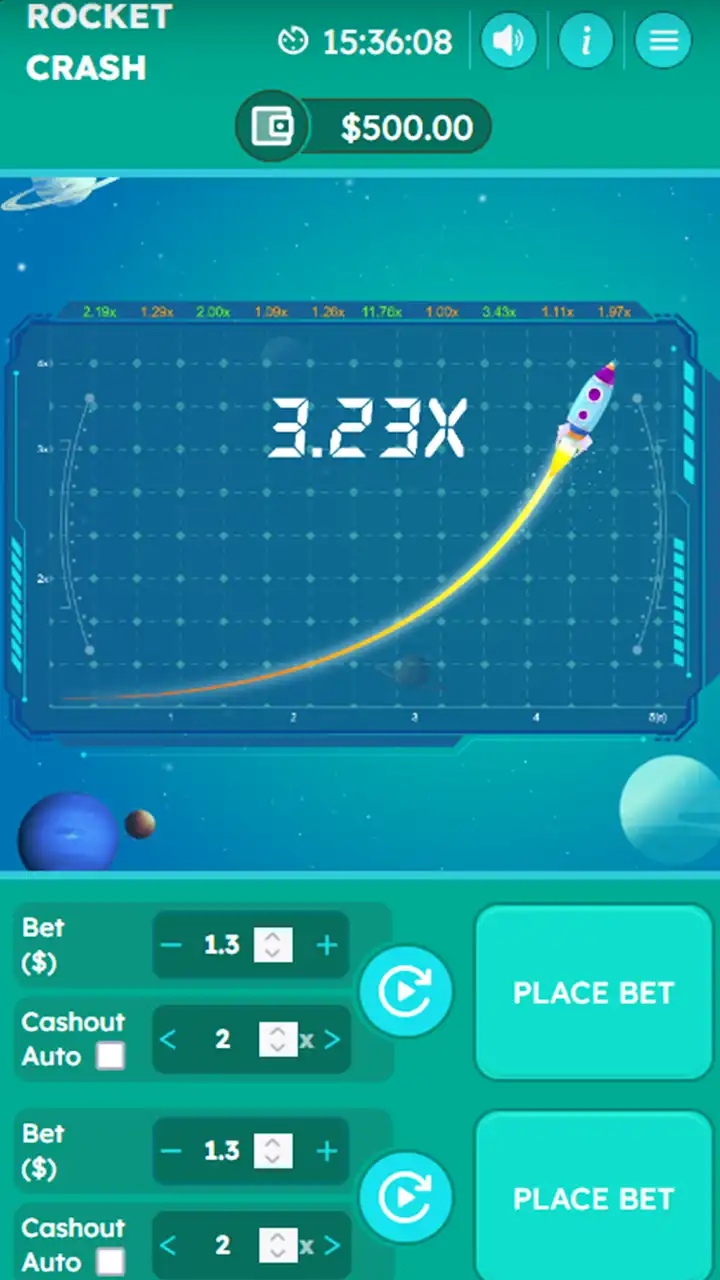The width and height of the screenshot is (720, 1280).
Task: Open the wallet icon
Action: 271,127
